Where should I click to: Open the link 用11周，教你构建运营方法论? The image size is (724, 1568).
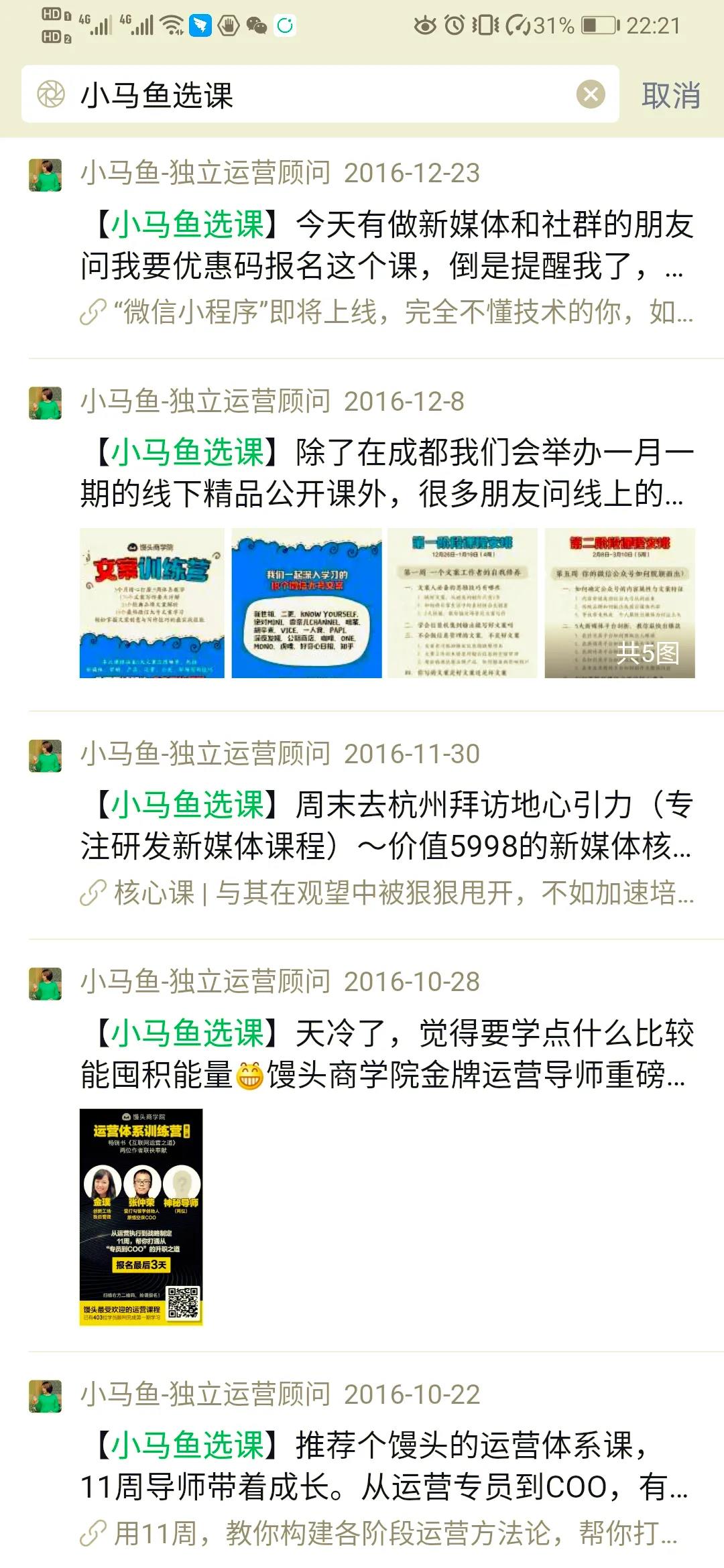pos(385,1533)
